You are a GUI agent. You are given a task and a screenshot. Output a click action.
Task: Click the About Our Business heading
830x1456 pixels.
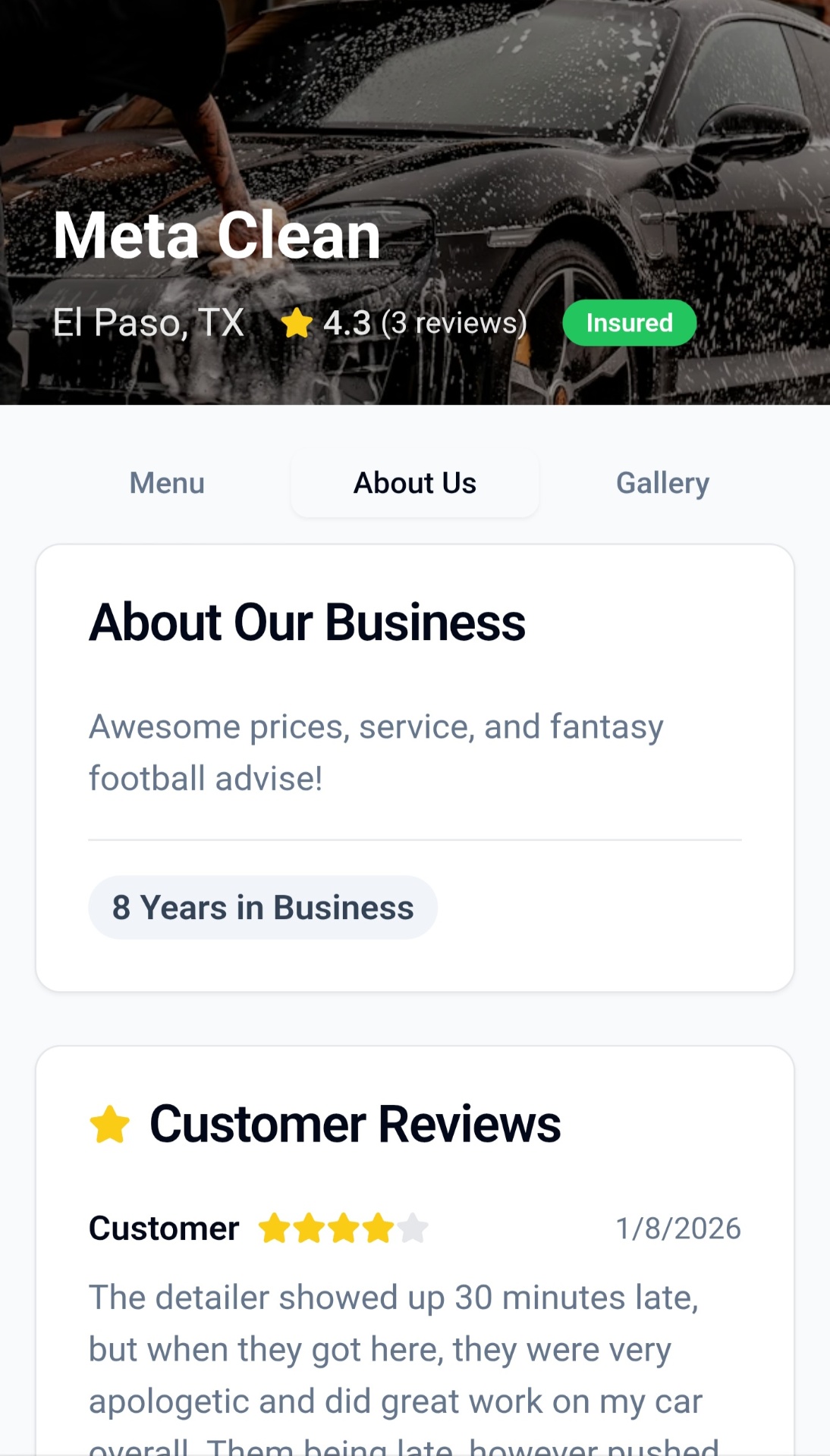pyautogui.click(x=307, y=622)
